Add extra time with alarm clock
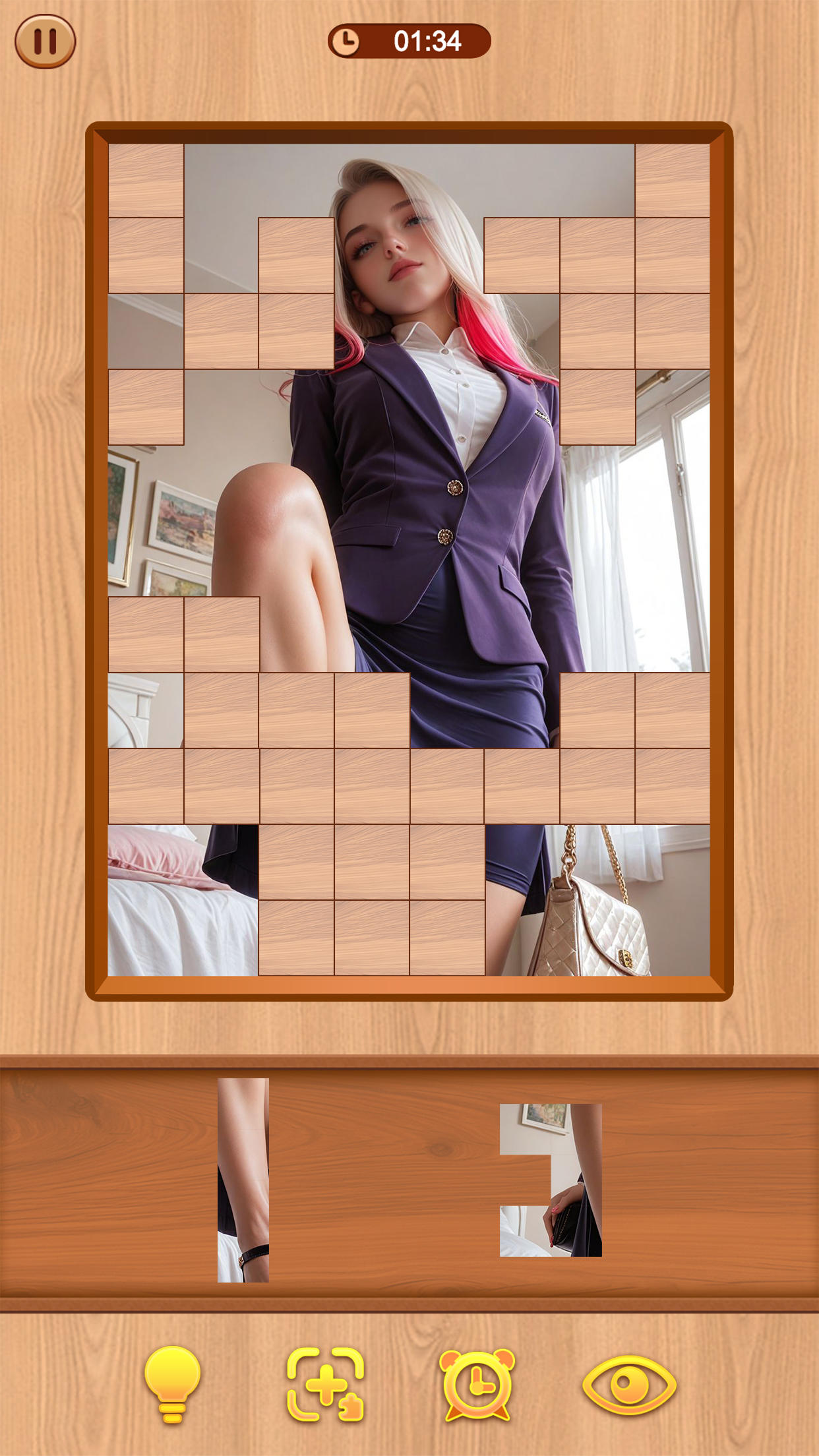 point(477,1383)
